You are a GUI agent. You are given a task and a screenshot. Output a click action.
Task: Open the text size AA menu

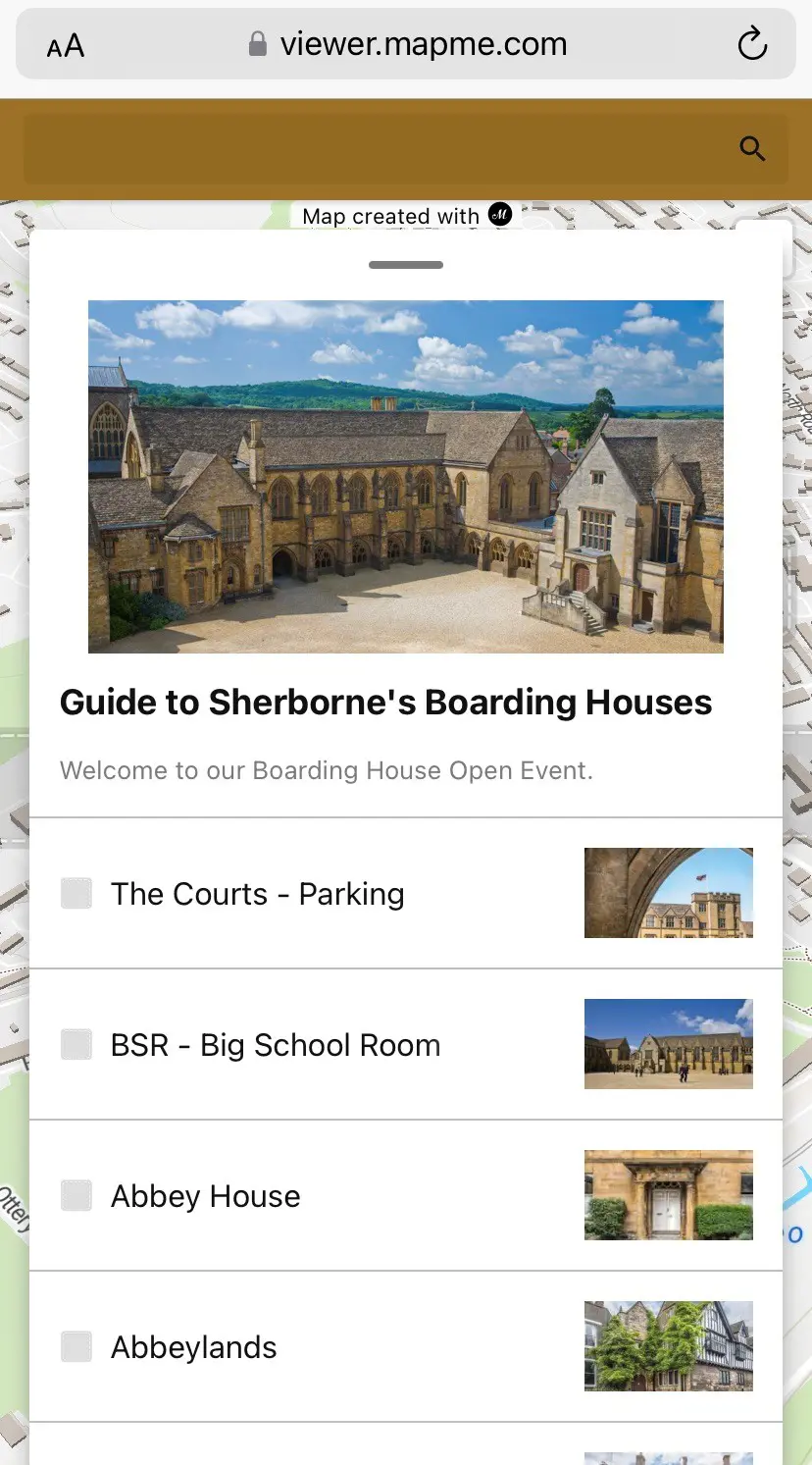(66, 46)
